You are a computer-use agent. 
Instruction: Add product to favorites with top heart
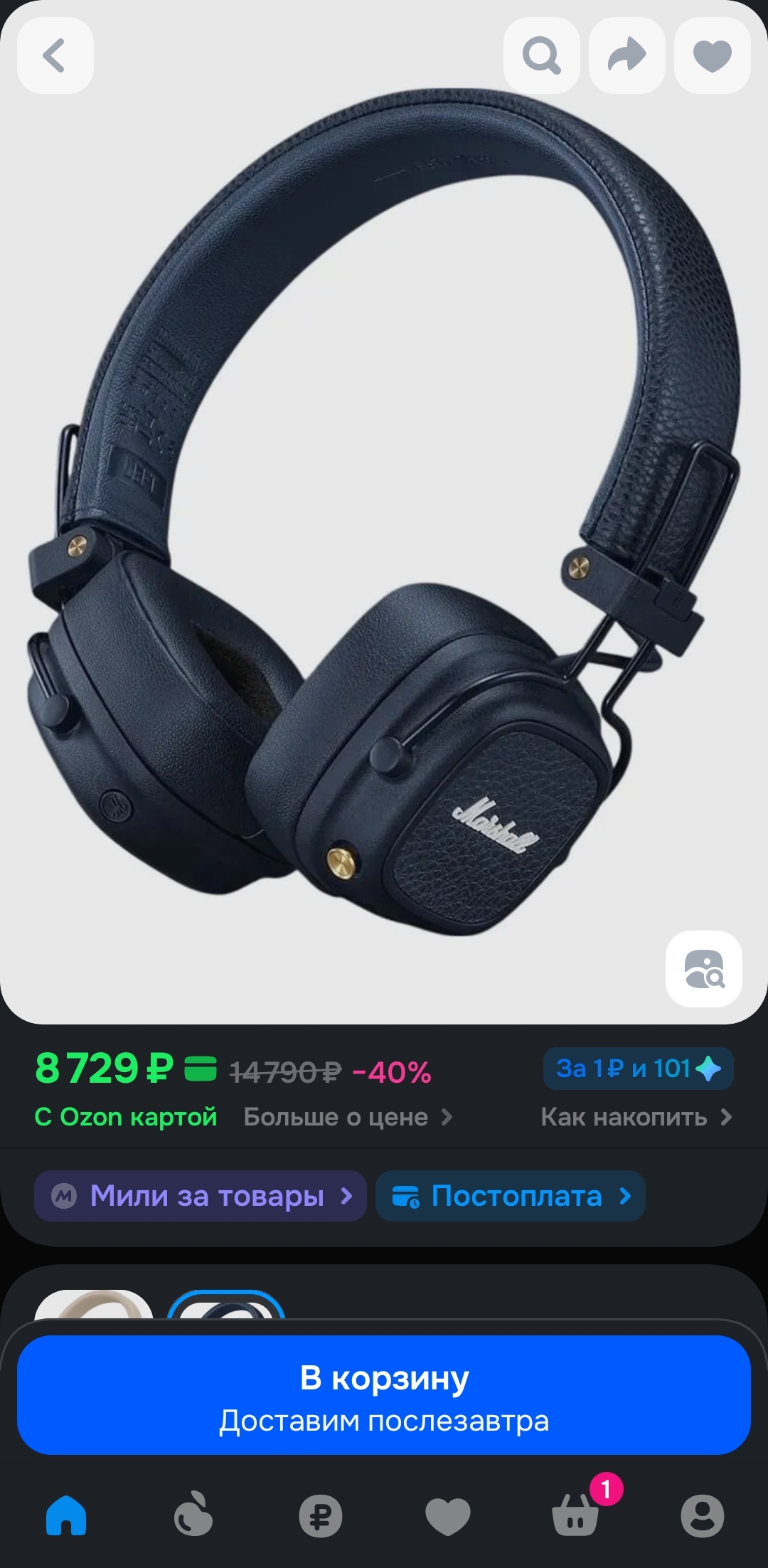click(x=712, y=55)
